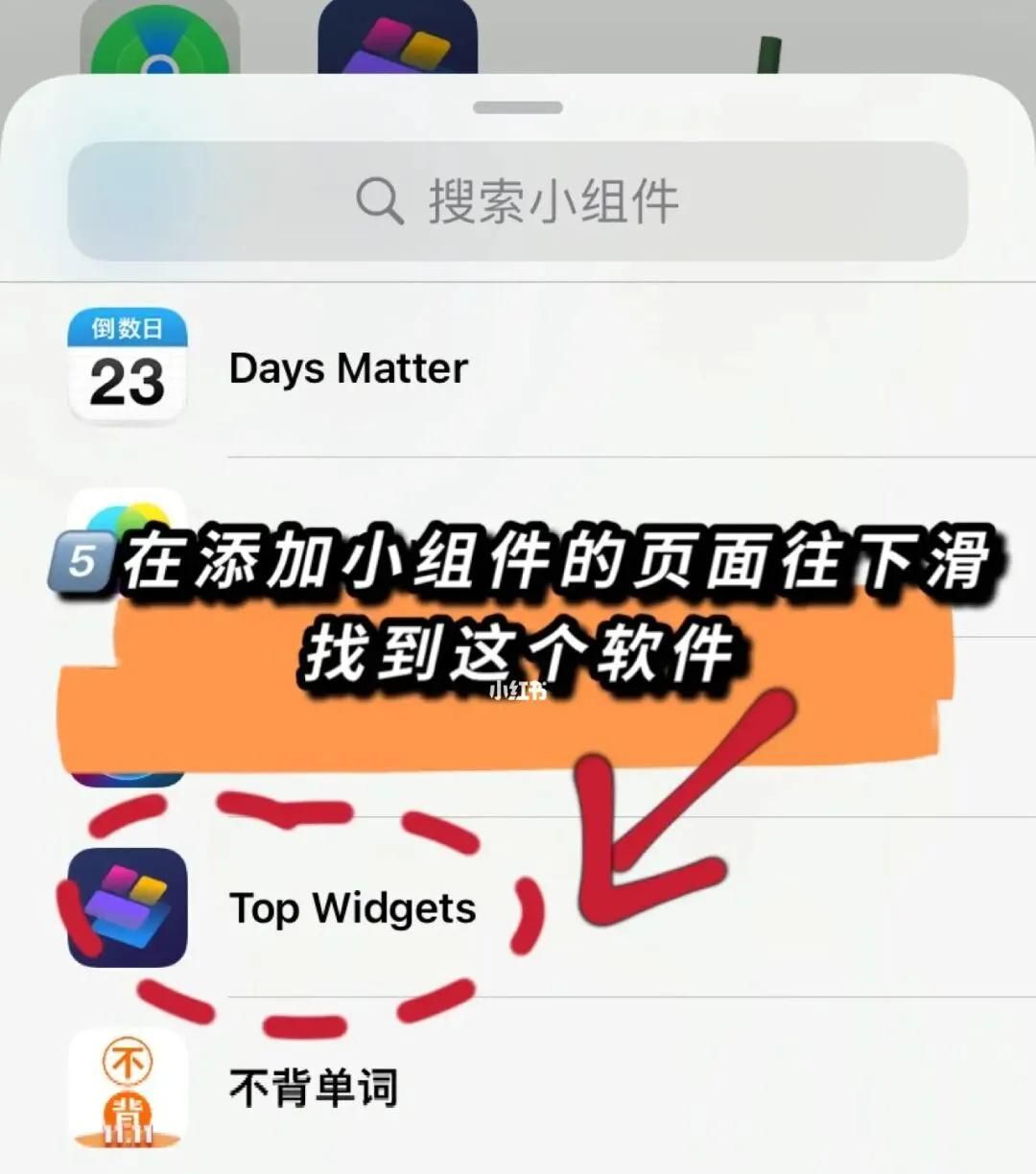The height and width of the screenshot is (1174, 1036).
Task: Tap the number 23 on Days Matter icon
Action: point(129,382)
